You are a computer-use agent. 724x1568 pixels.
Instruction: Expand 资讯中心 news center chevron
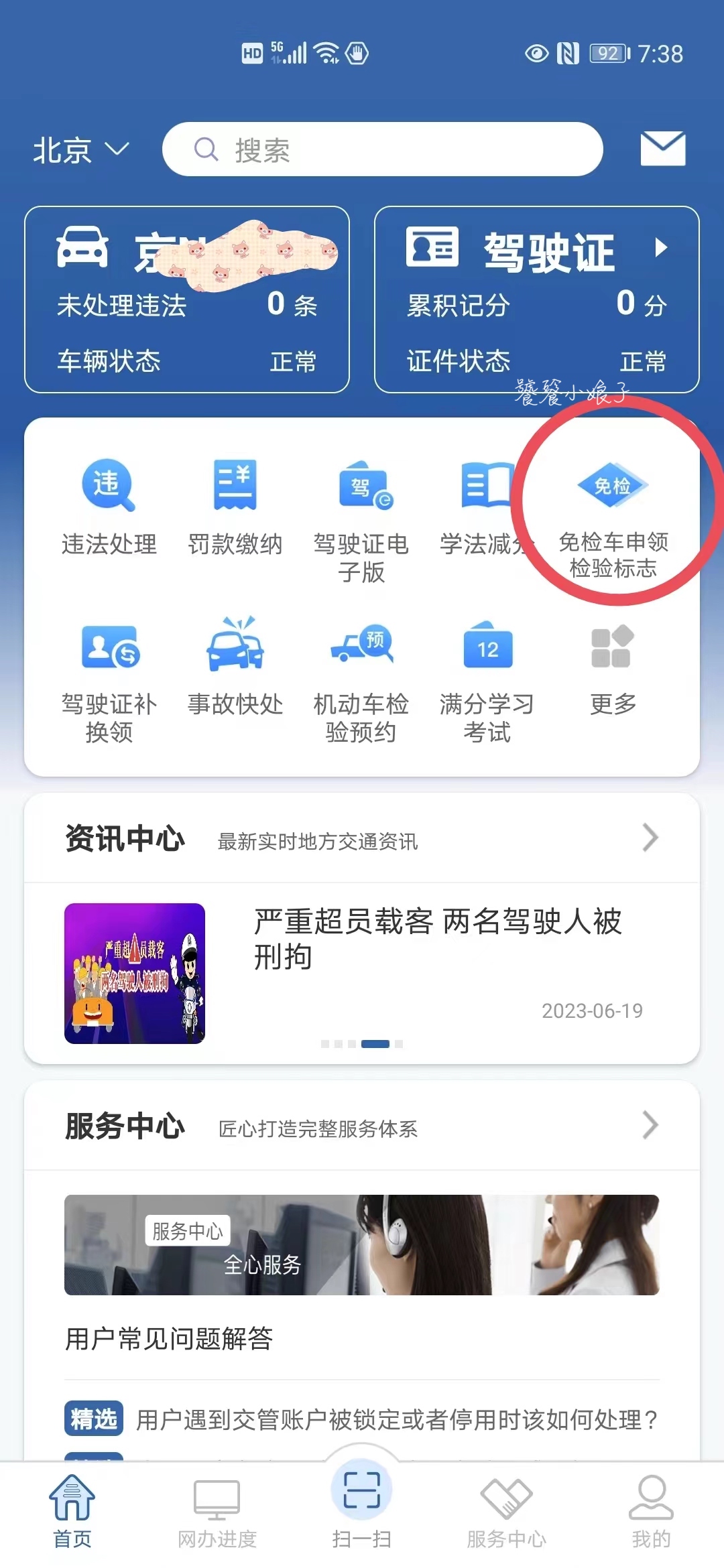(x=648, y=838)
